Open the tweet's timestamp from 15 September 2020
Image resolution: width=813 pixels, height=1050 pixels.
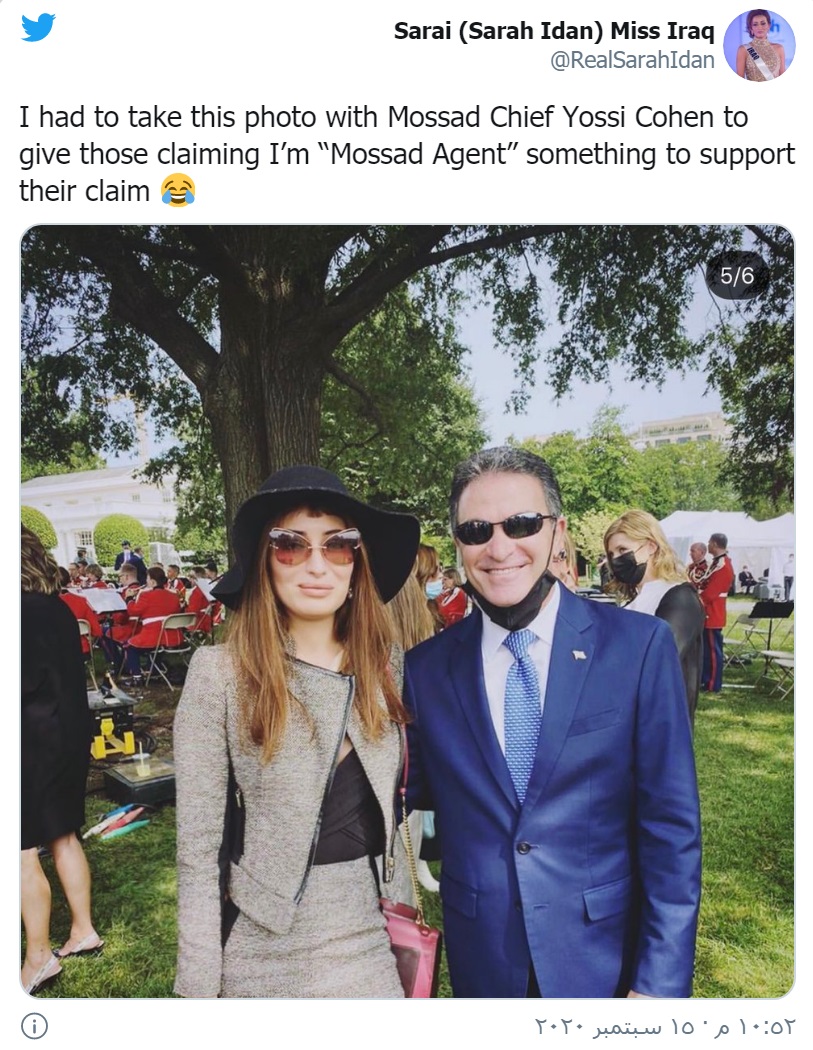pyautogui.click(x=665, y=1027)
